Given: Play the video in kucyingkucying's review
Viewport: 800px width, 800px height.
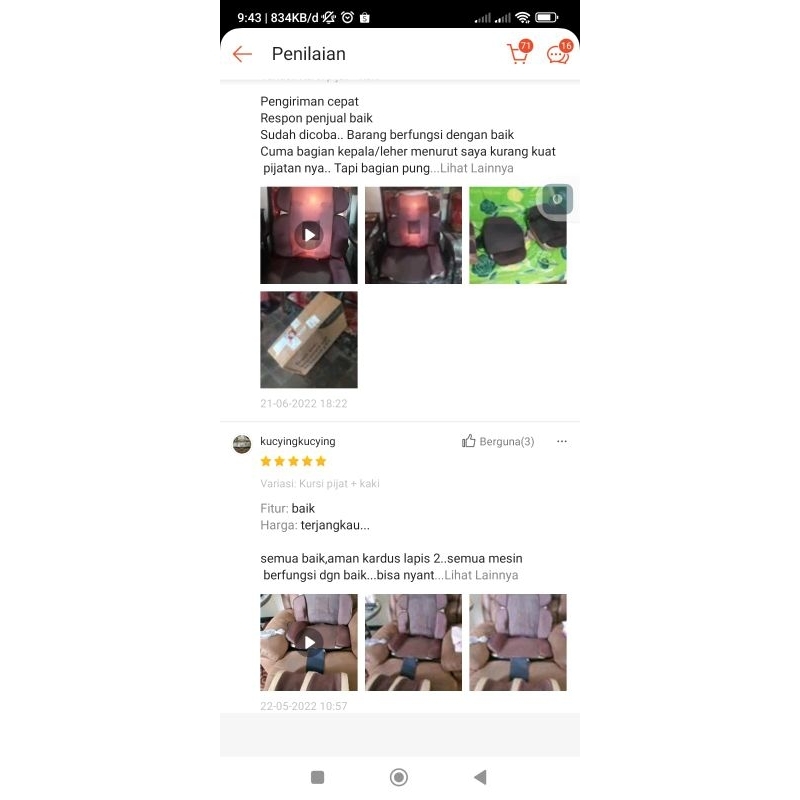Looking at the screenshot, I should 309,642.
